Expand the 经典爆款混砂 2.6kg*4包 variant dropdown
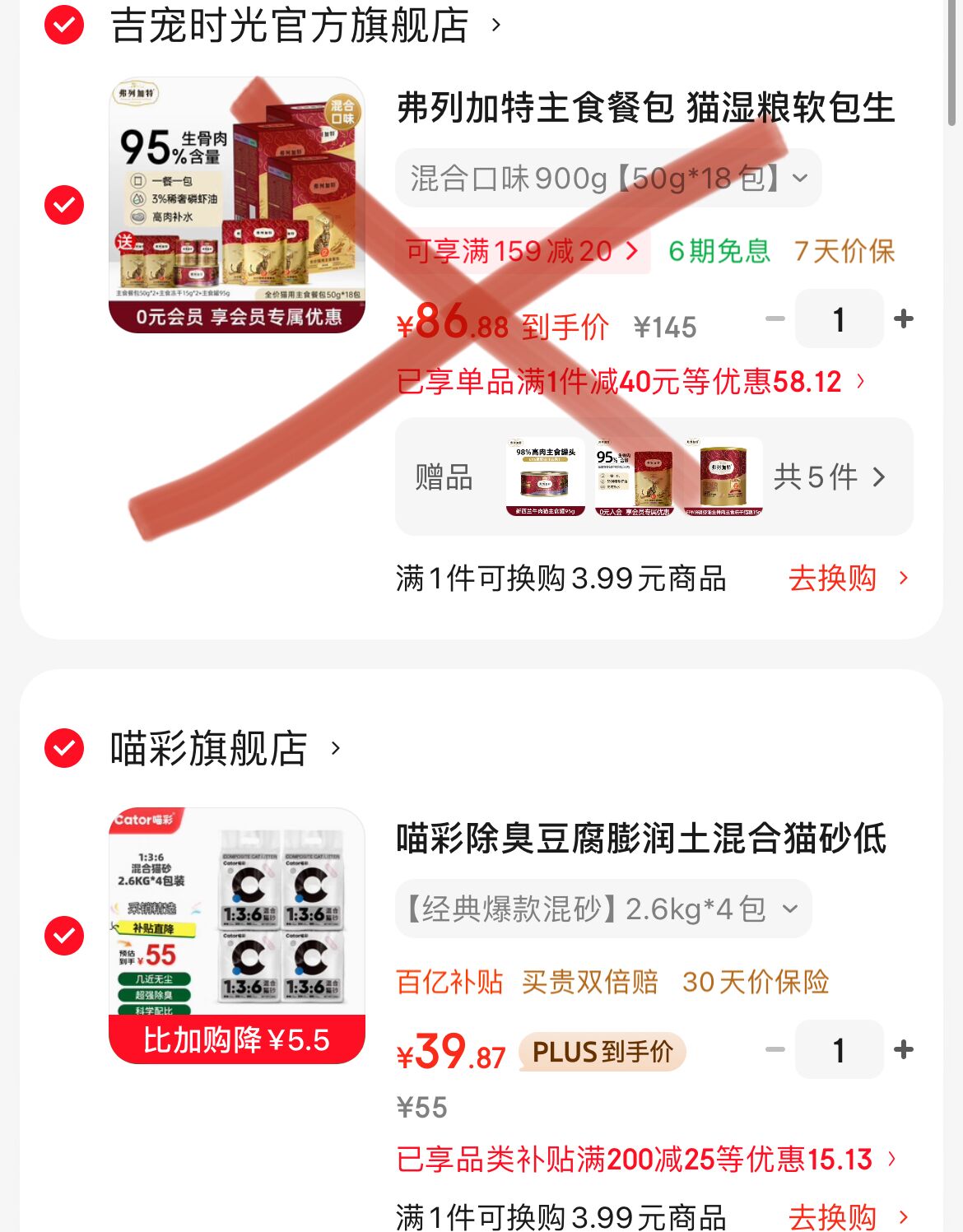Screen dimensions: 963x1232 [603, 909]
